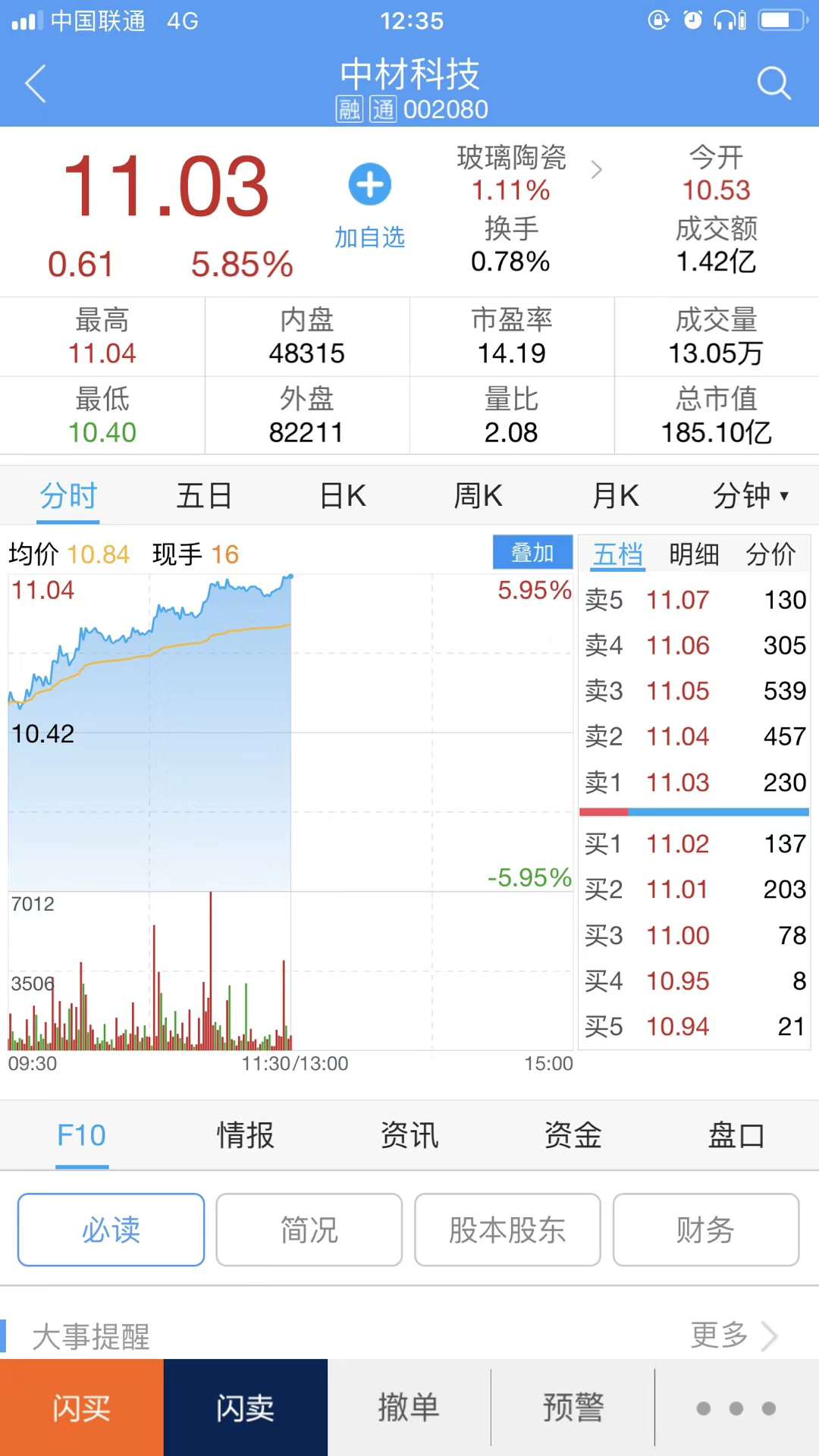
Task: Switch to the 月K chart tab
Action: point(615,496)
